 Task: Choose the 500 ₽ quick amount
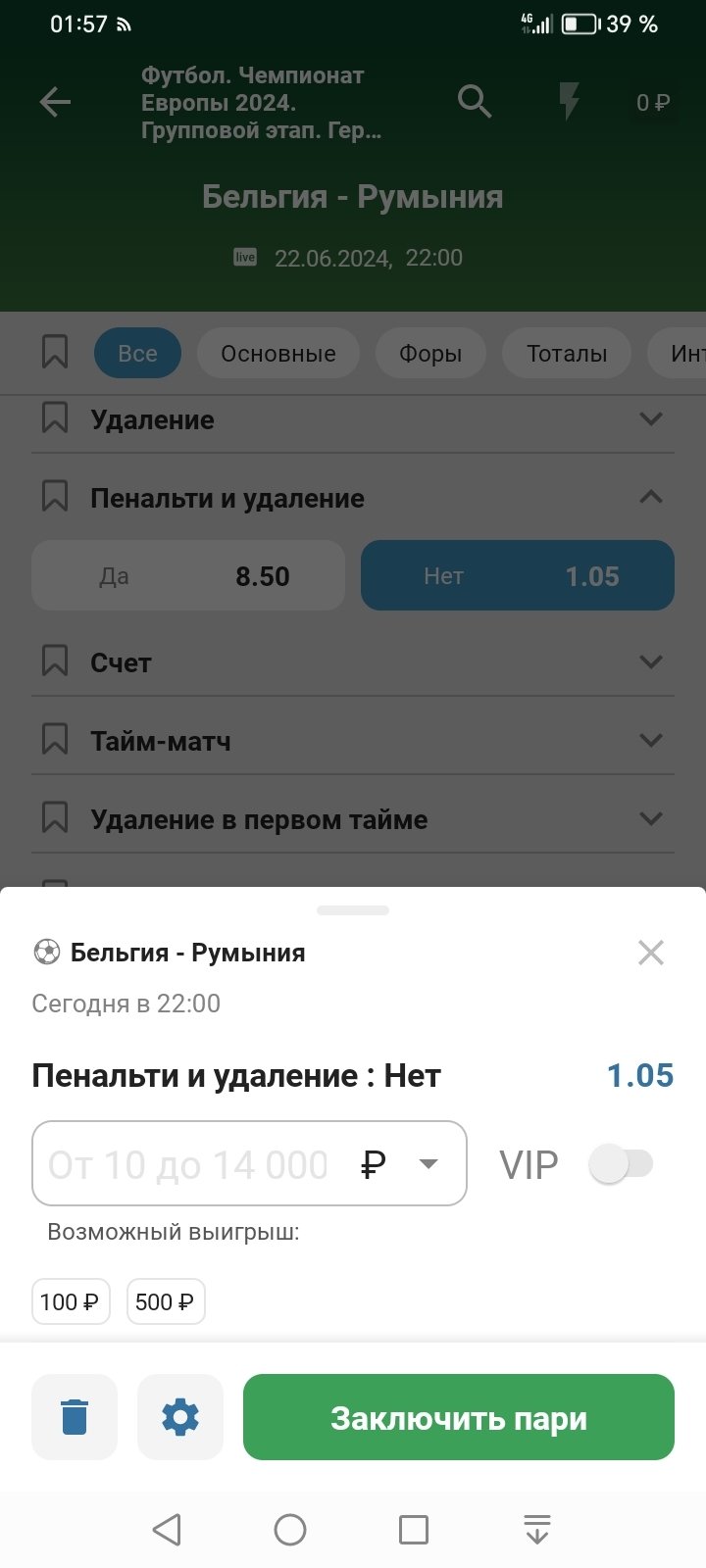tap(165, 1301)
